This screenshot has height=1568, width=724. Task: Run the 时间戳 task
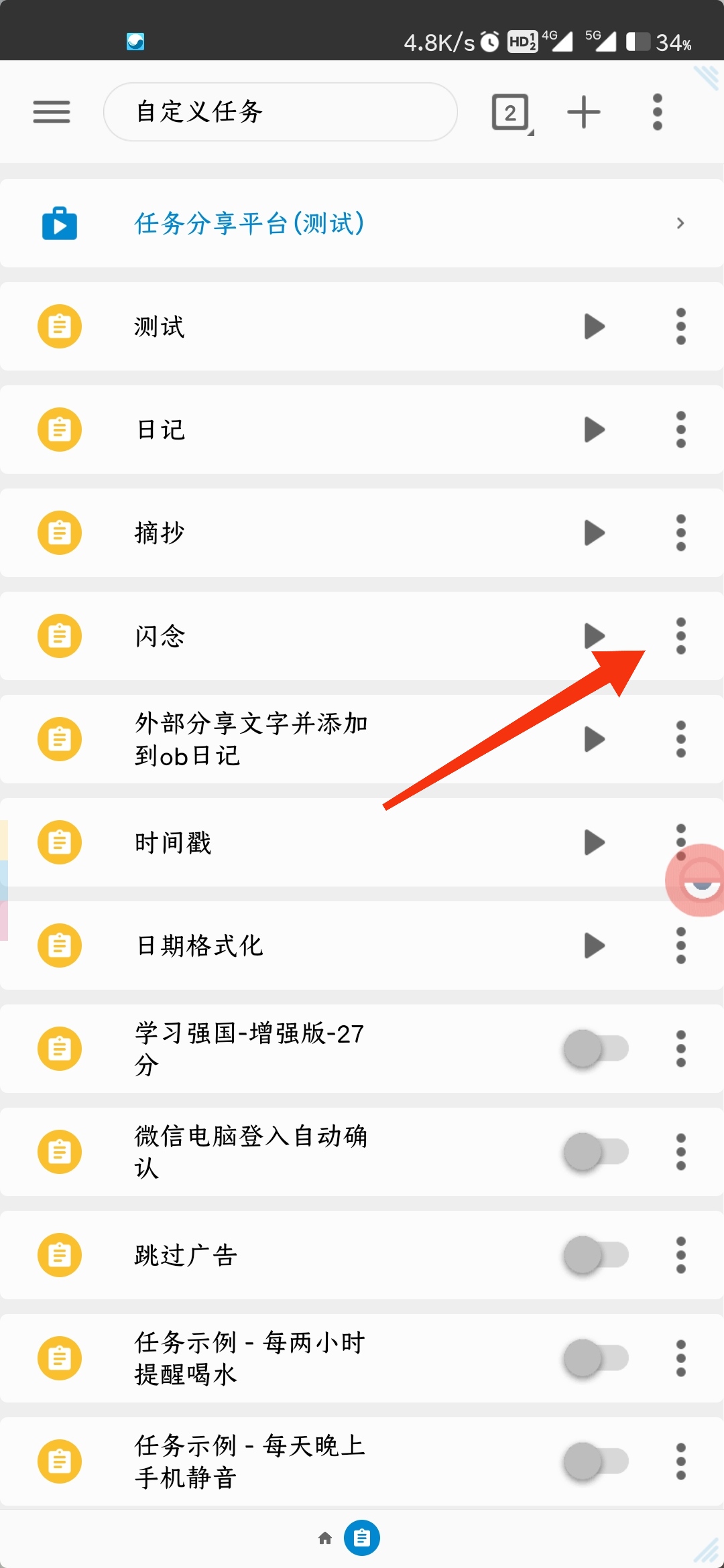594,842
